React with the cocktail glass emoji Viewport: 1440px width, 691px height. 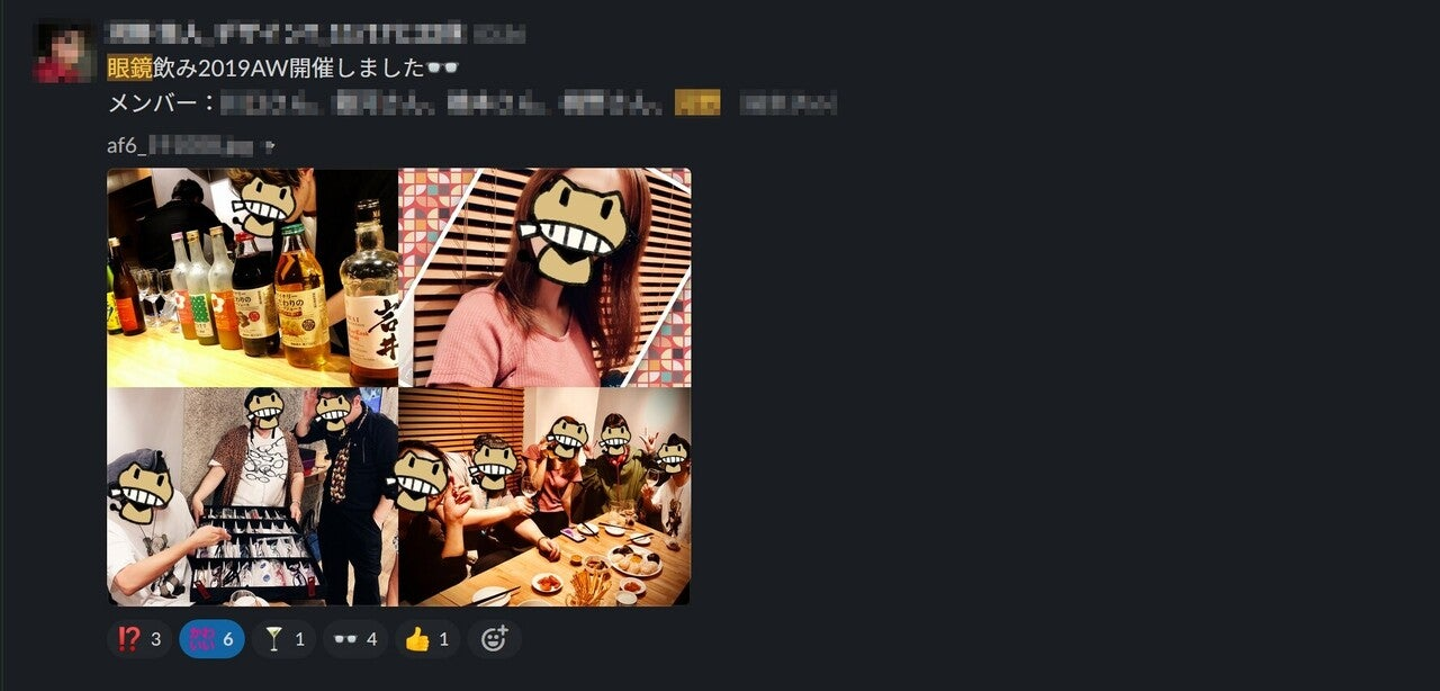tap(283, 639)
